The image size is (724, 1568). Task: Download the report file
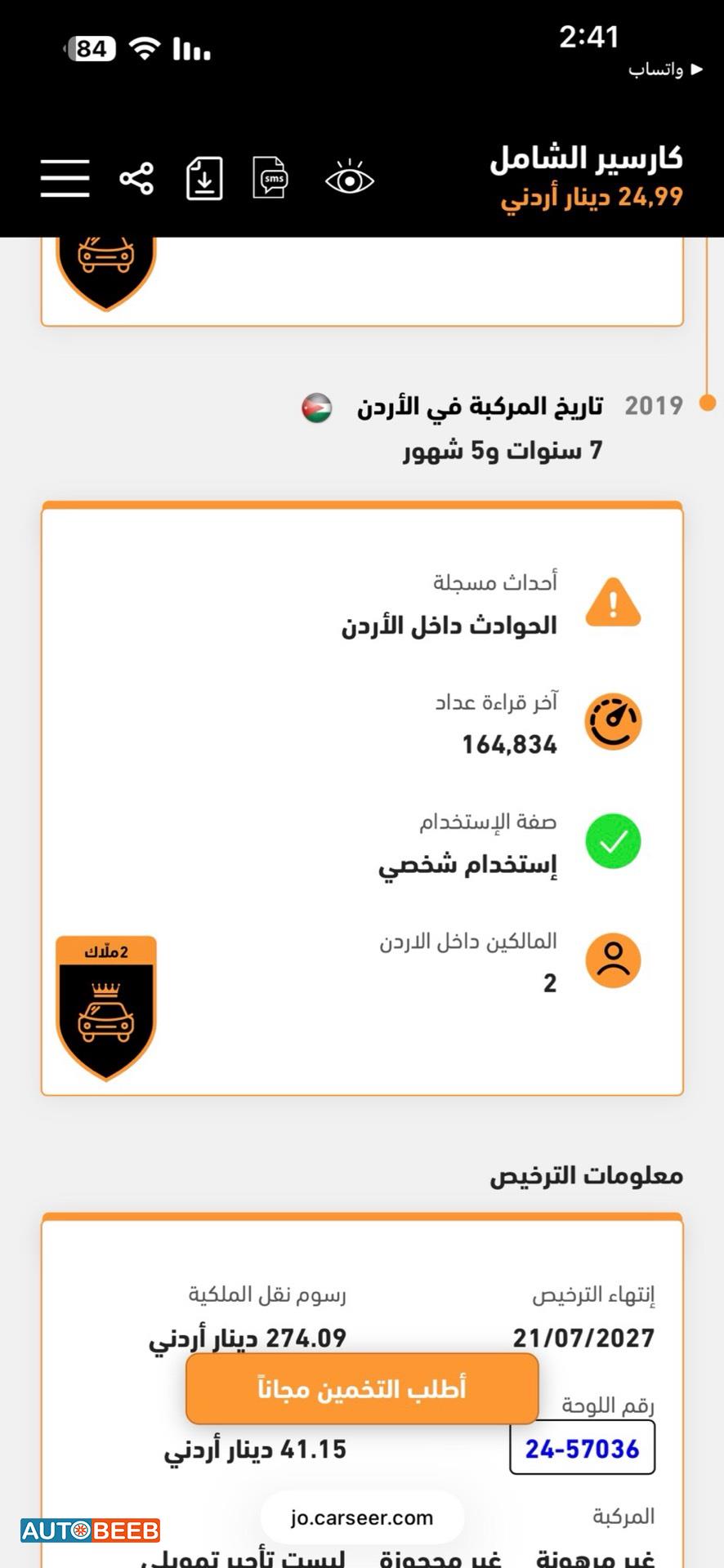click(204, 178)
